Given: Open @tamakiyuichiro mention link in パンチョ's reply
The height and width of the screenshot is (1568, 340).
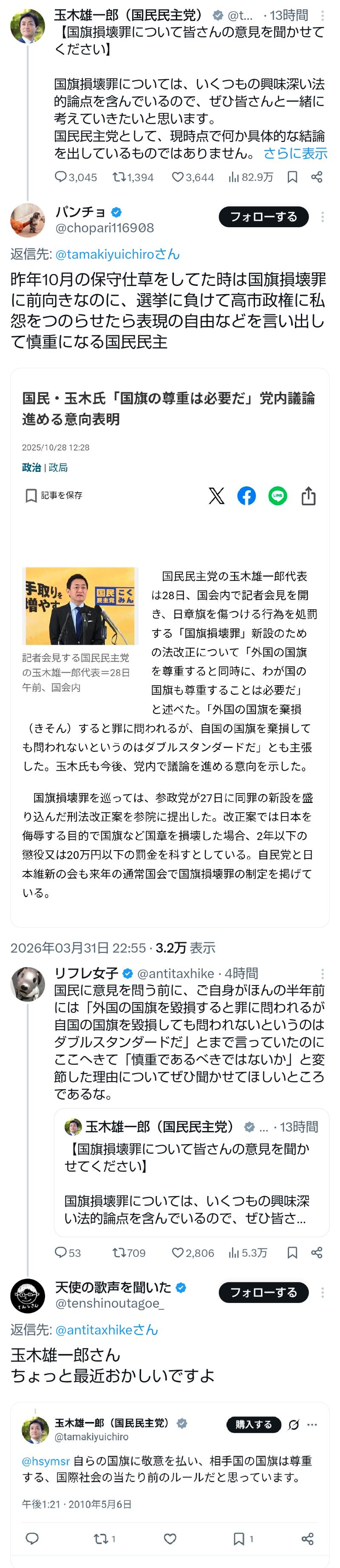Looking at the screenshot, I should [x=117, y=254].
